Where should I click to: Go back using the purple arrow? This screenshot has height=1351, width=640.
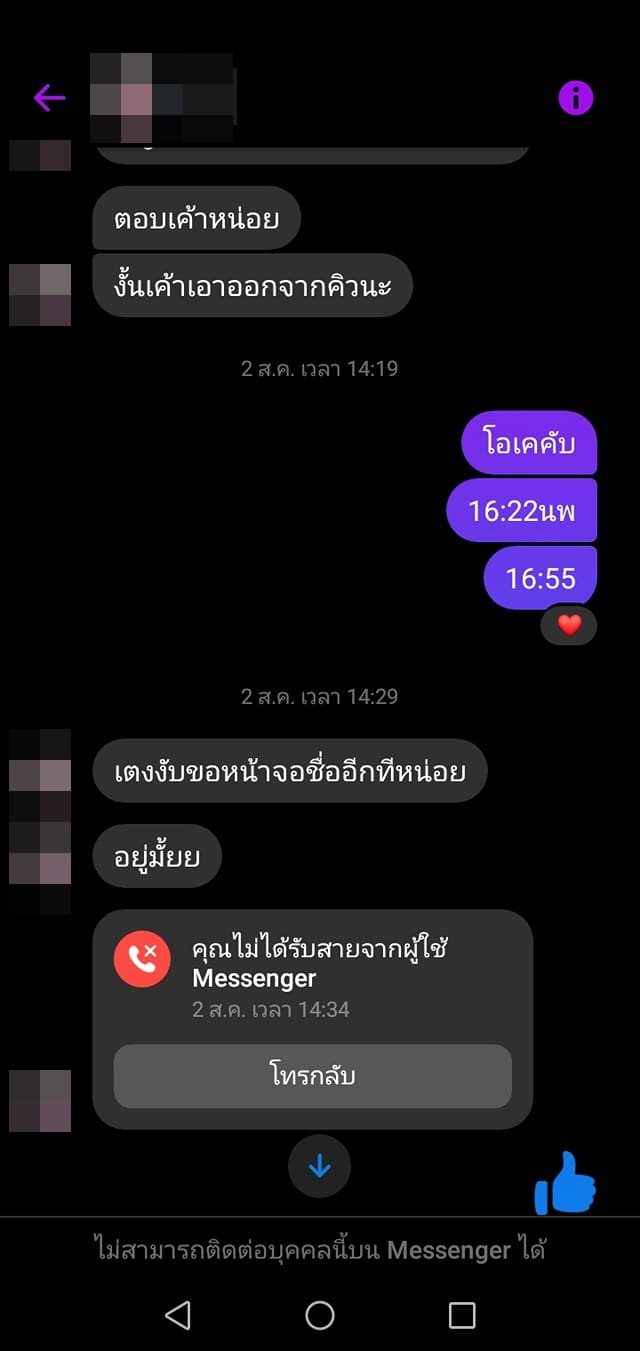coord(48,97)
